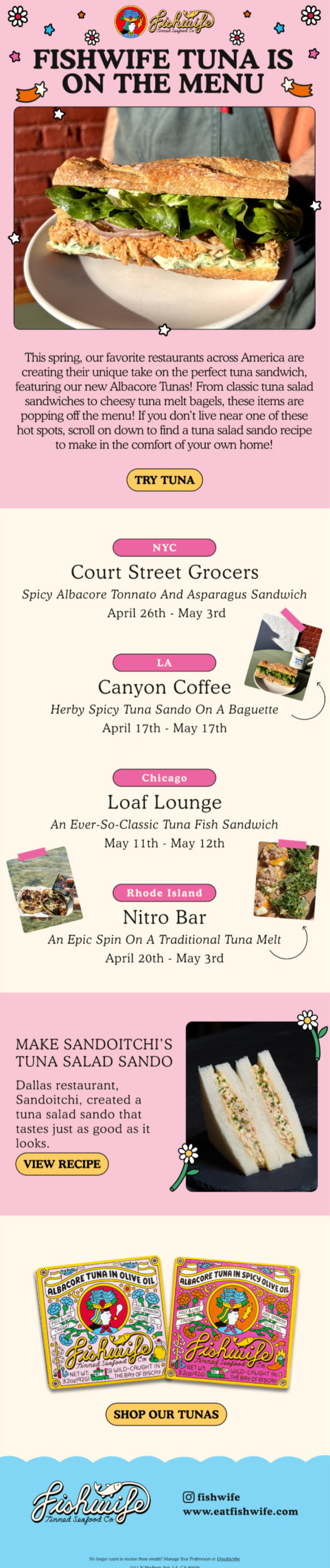Tap the TRY TUNA button
Image resolution: width=330 pixels, height=1568 pixels.
point(164,480)
